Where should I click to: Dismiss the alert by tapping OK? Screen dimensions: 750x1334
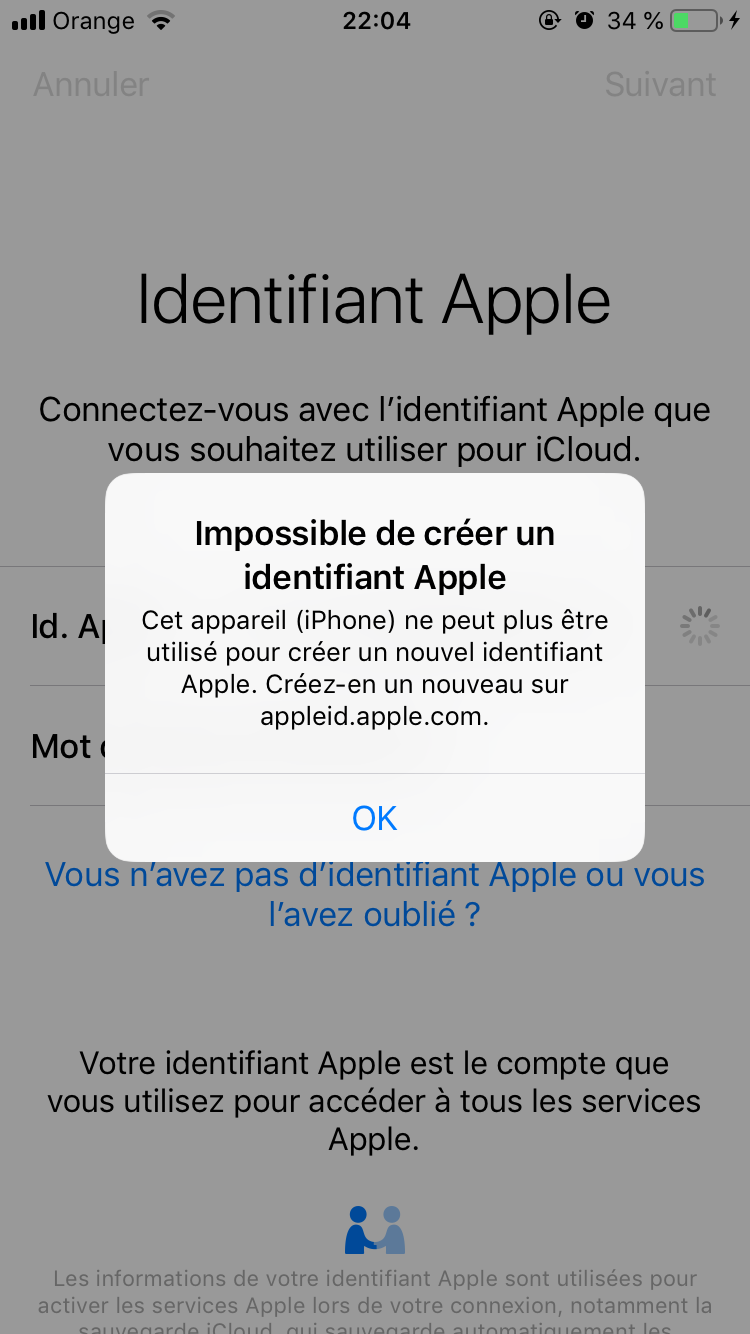[374, 818]
